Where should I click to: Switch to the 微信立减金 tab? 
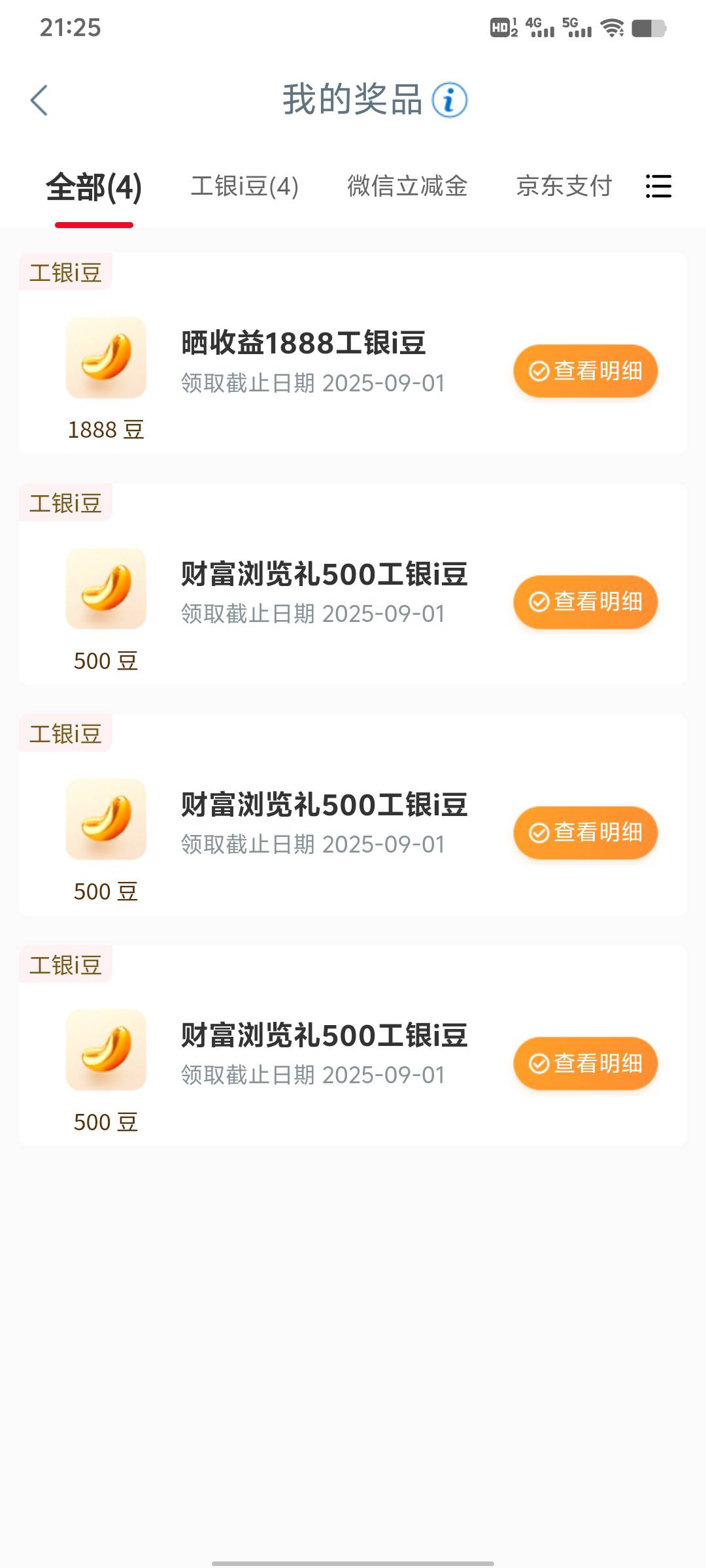click(x=407, y=187)
